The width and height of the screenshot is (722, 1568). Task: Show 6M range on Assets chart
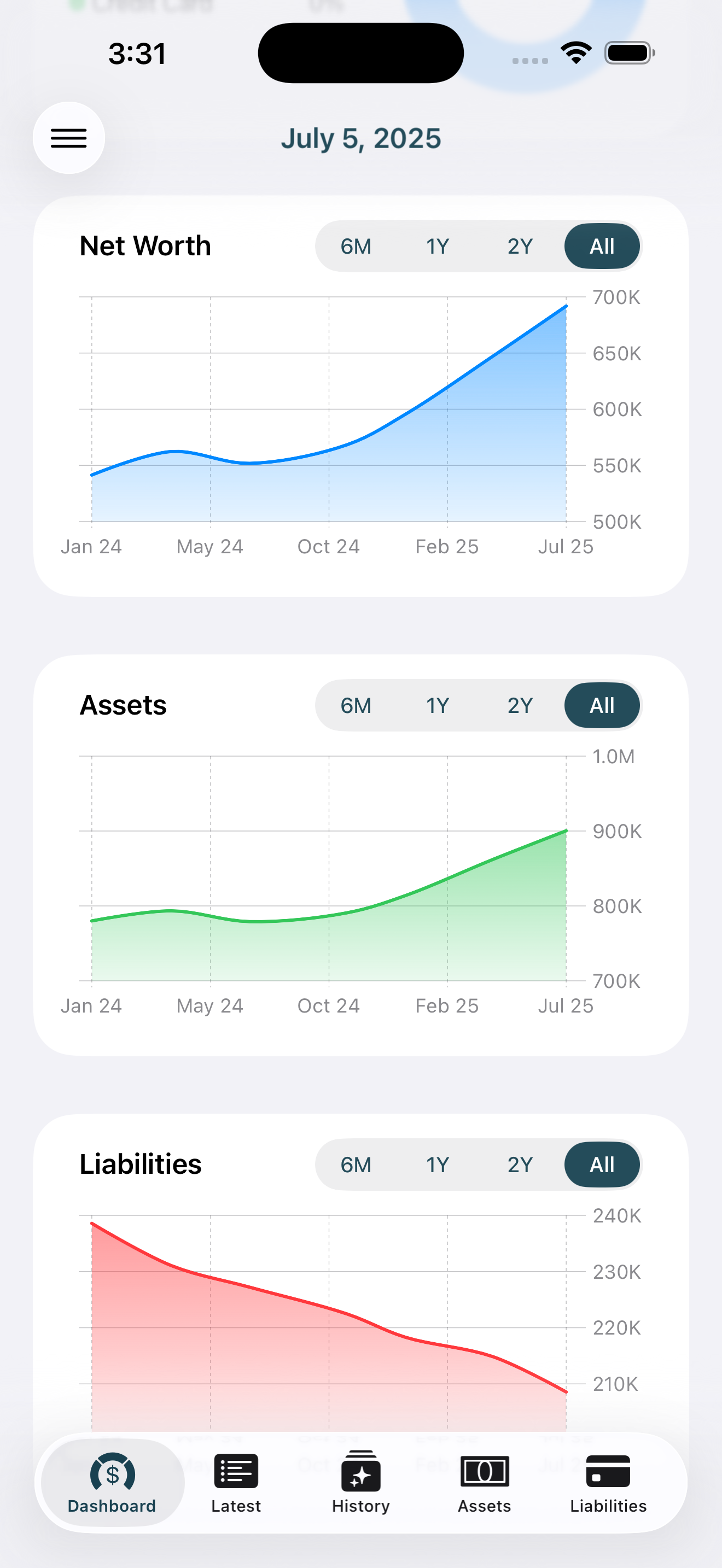tap(356, 705)
